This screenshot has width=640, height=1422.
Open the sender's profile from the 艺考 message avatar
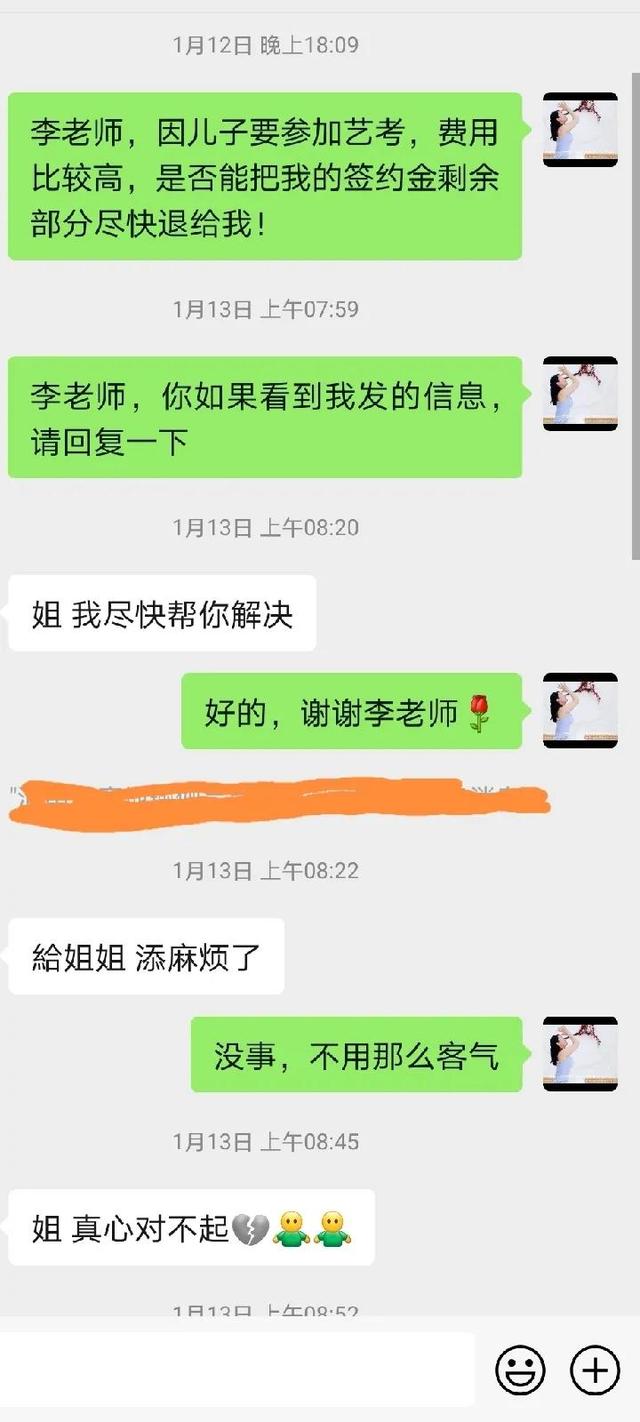(x=580, y=130)
